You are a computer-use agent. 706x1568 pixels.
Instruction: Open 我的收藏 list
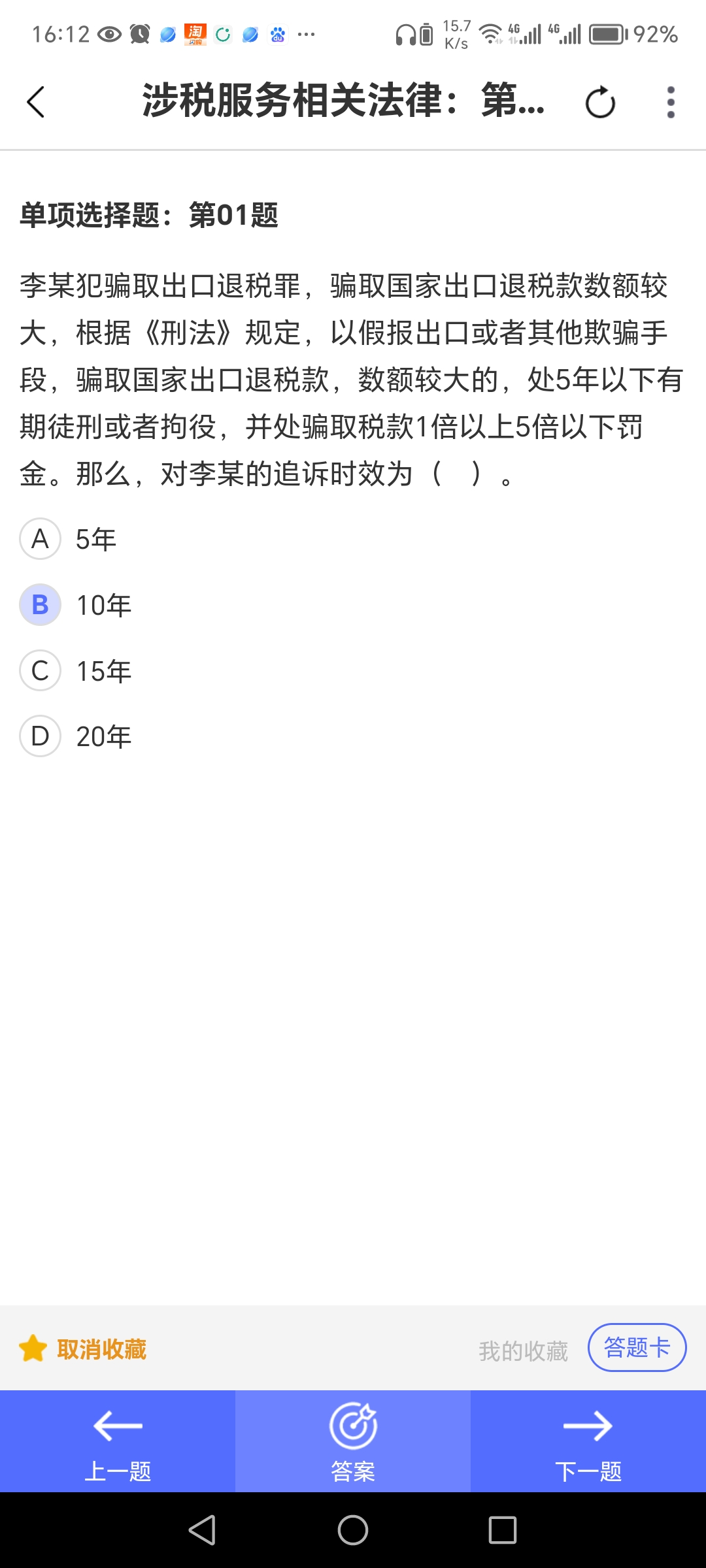pos(523,1350)
